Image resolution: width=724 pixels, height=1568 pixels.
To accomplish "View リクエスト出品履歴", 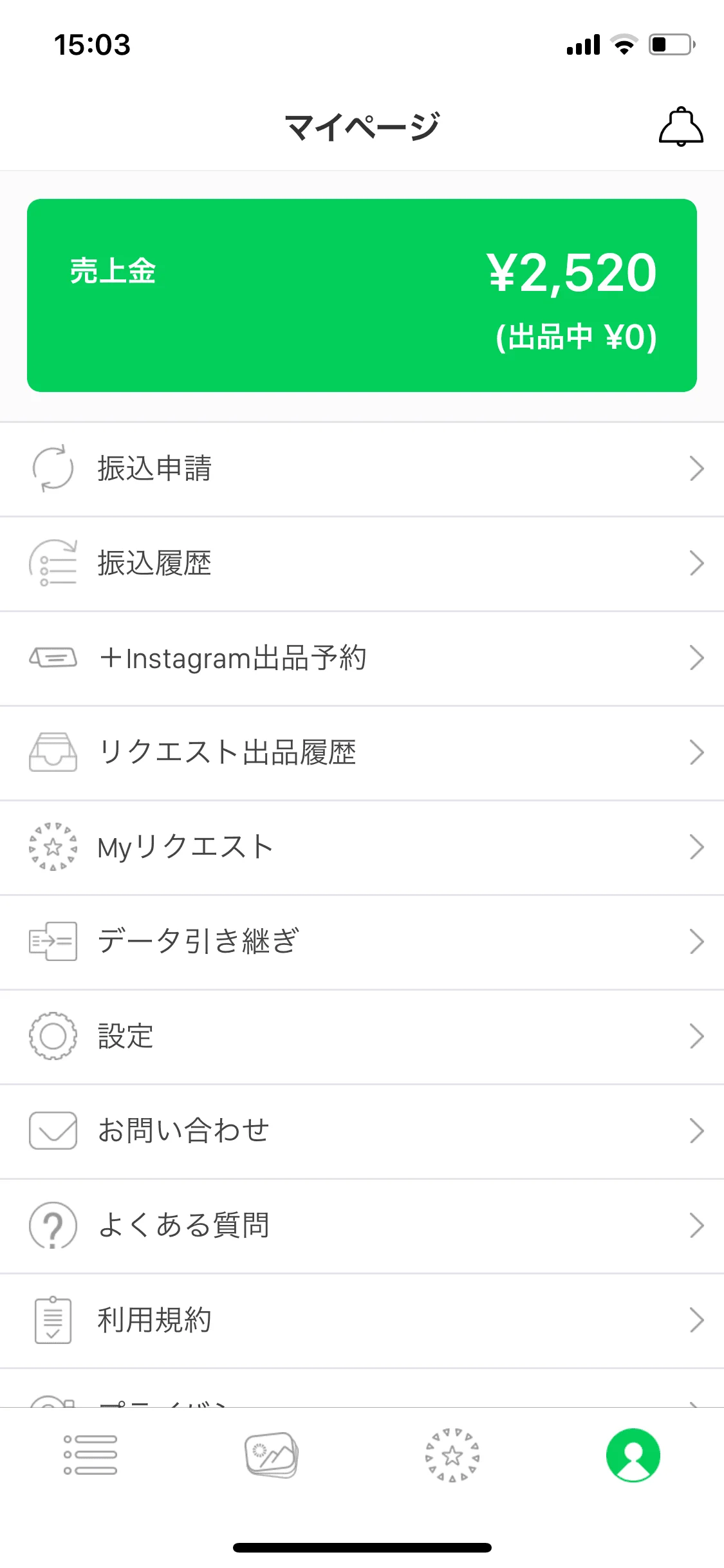I will coord(362,753).
